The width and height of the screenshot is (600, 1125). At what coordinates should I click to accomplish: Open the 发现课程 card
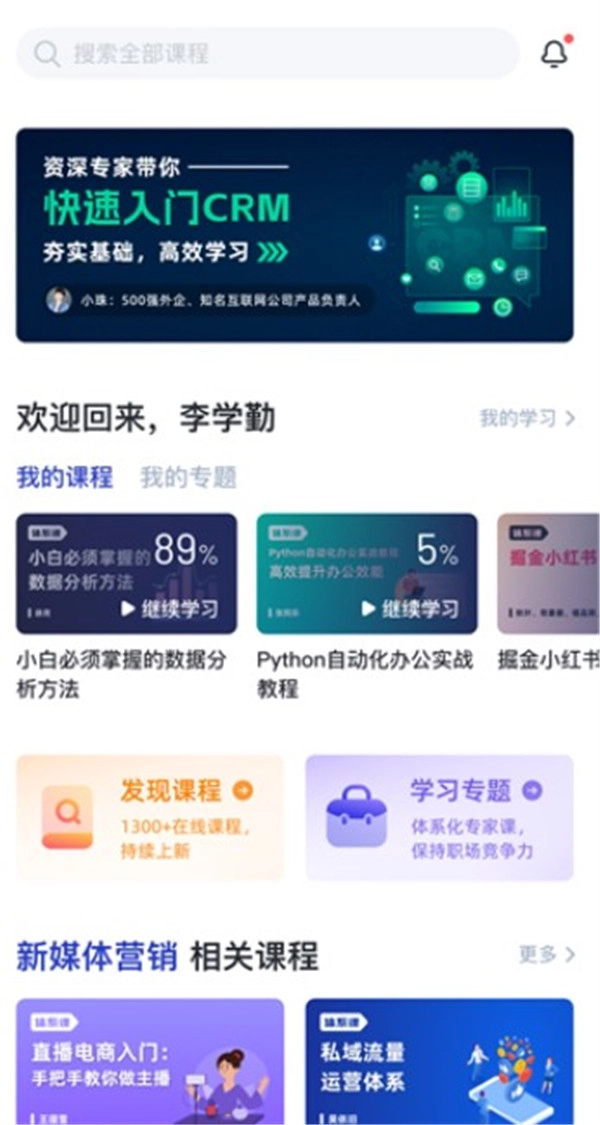tap(150, 817)
